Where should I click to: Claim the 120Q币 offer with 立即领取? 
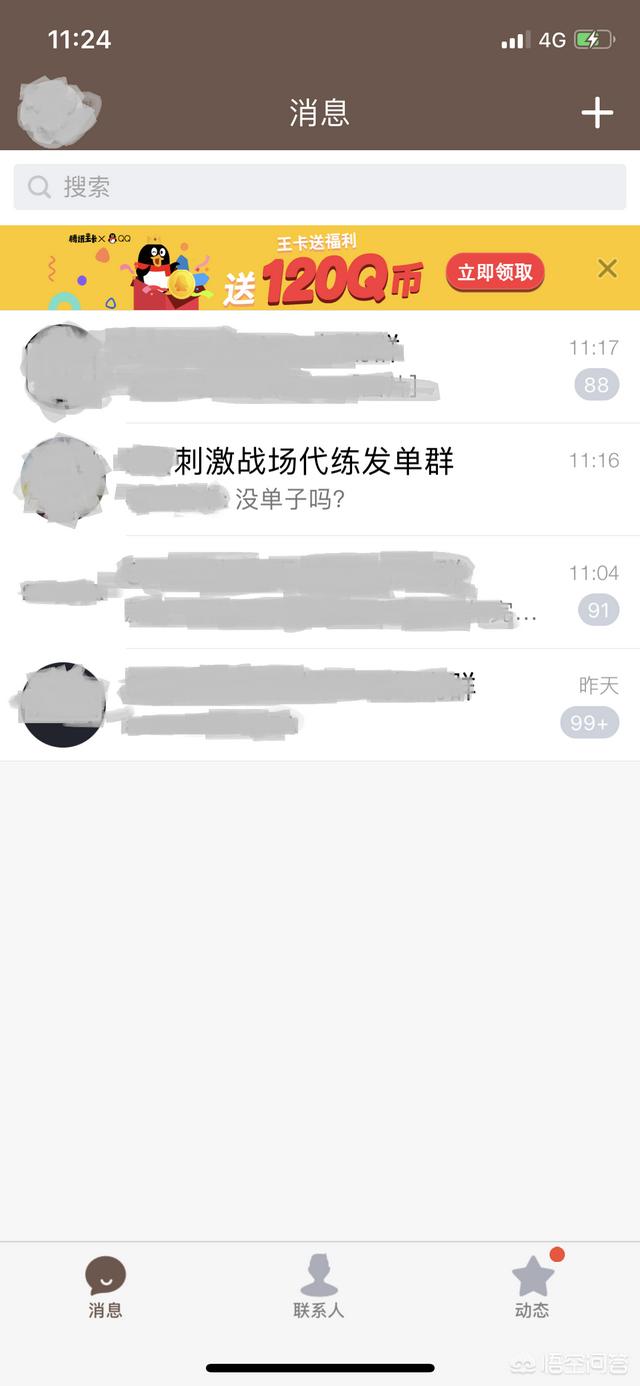click(495, 271)
